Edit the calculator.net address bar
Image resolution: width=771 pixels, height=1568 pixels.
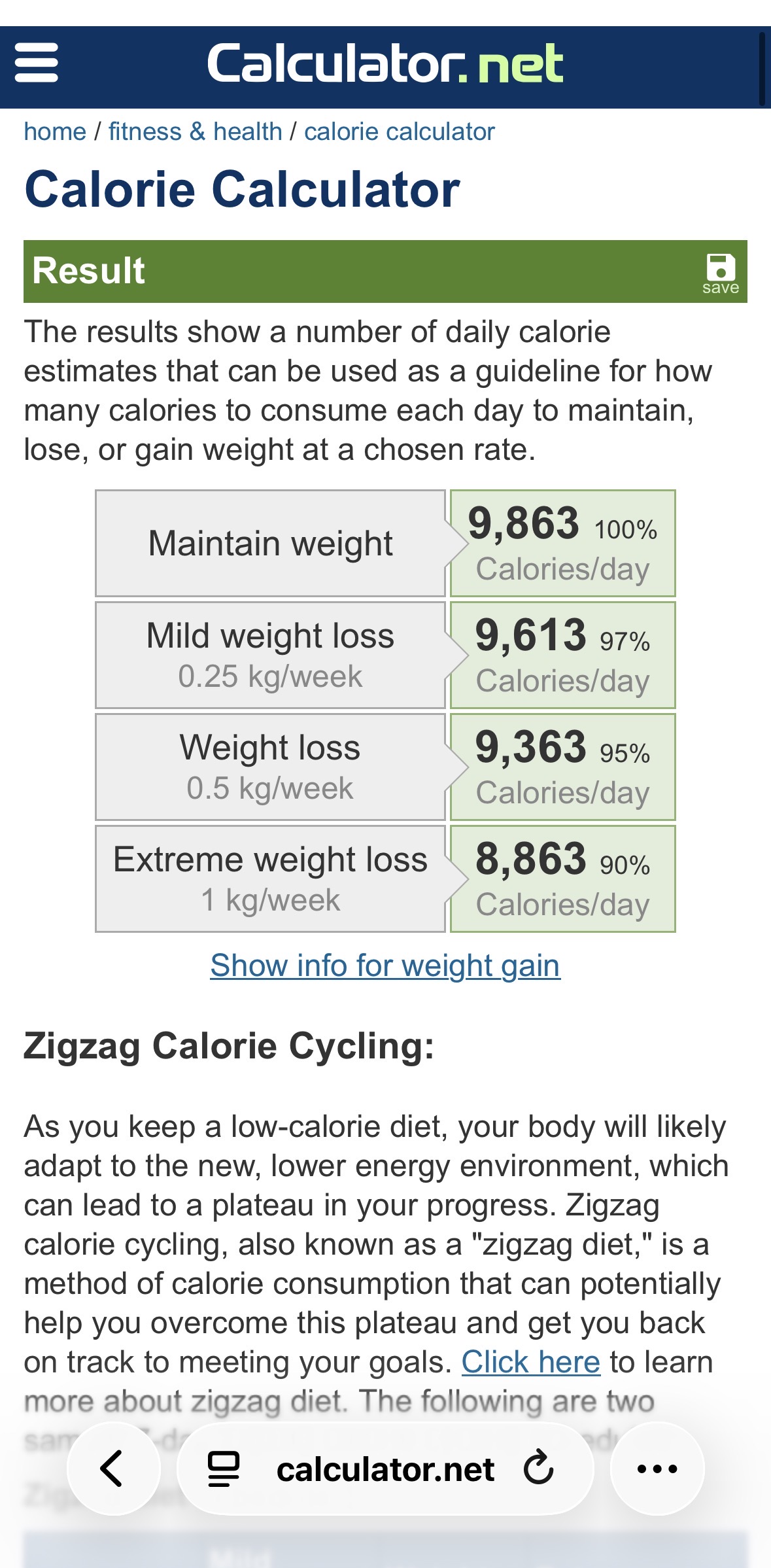point(385,1469)
